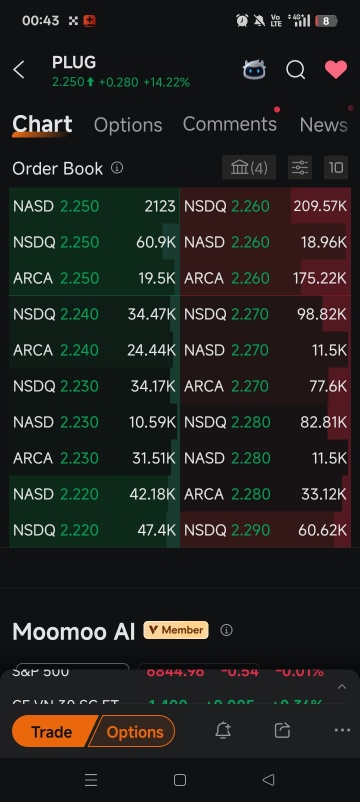Open the Moomoo AI robot assistant

point(254,70)
